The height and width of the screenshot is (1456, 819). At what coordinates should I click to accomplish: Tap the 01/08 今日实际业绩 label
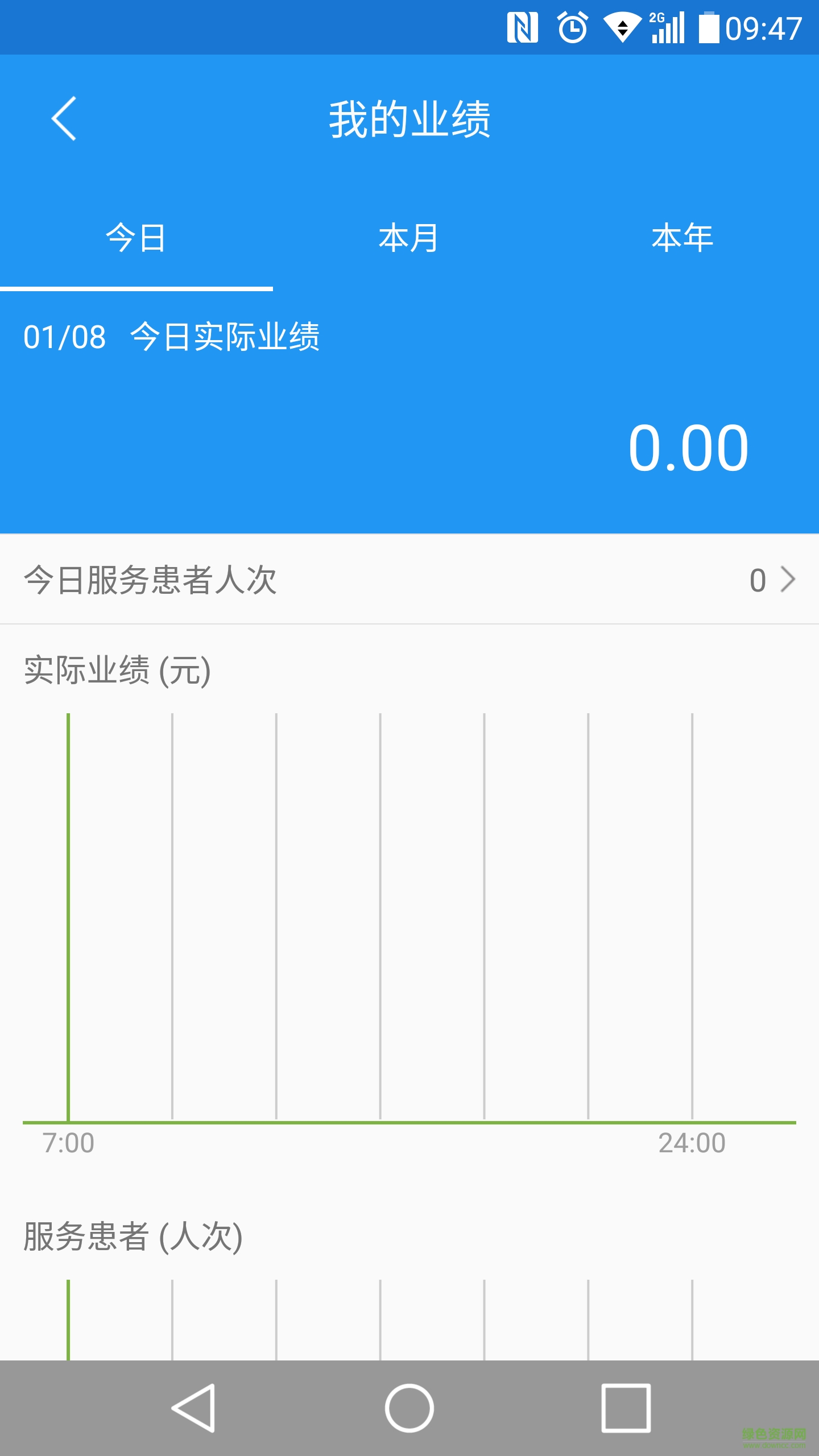coord(173,337)
